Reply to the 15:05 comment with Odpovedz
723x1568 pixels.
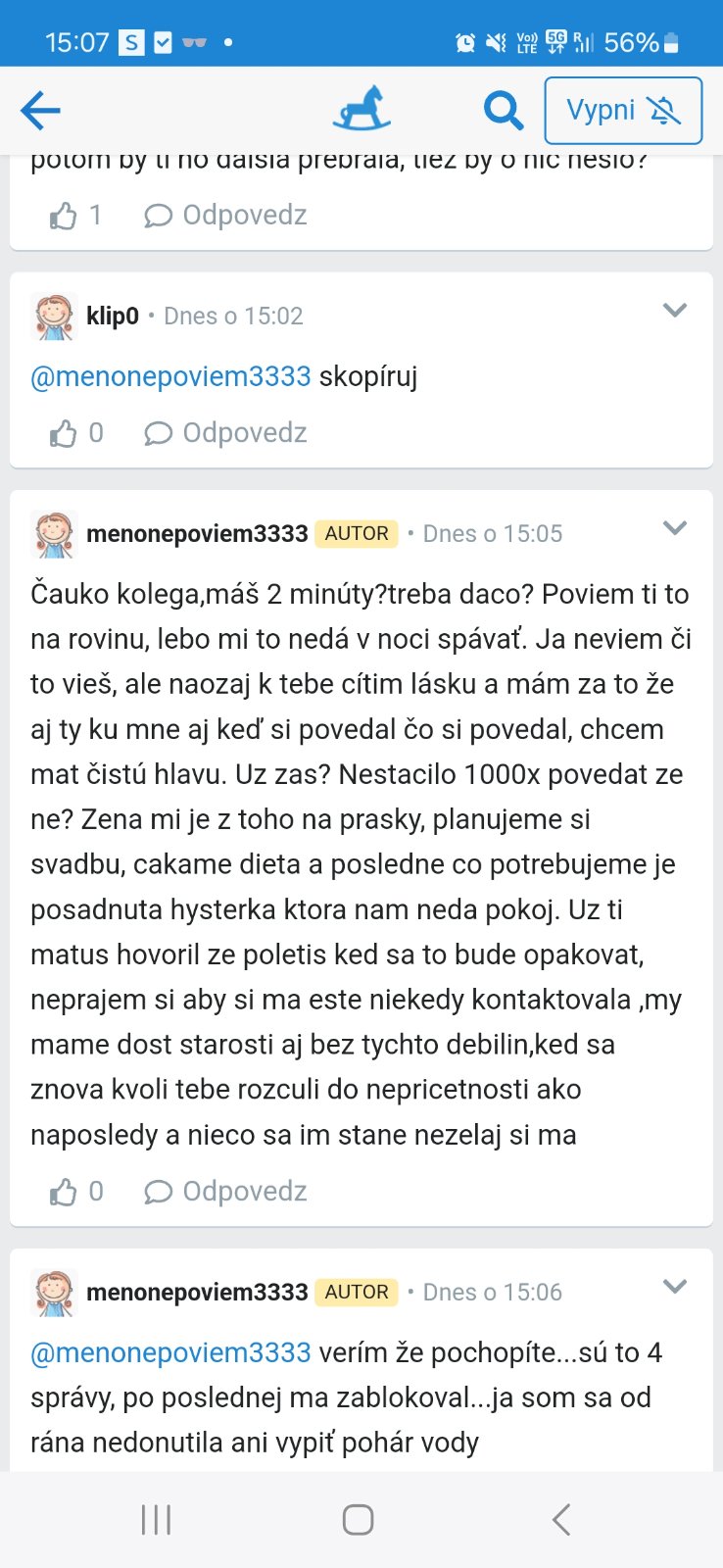pyautogui.click(x=226, y=1192)
